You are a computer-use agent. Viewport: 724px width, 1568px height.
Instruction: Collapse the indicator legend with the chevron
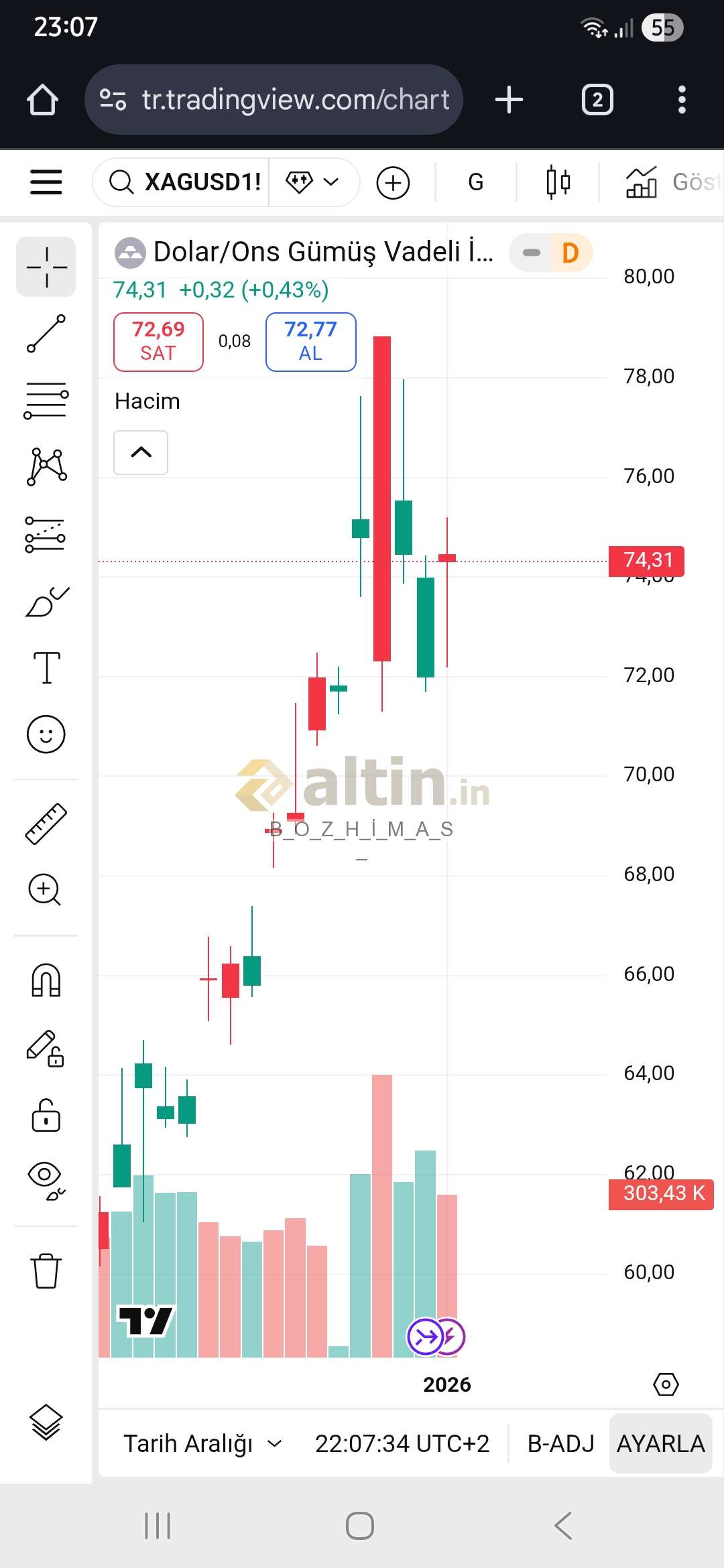tap(141, 452)
